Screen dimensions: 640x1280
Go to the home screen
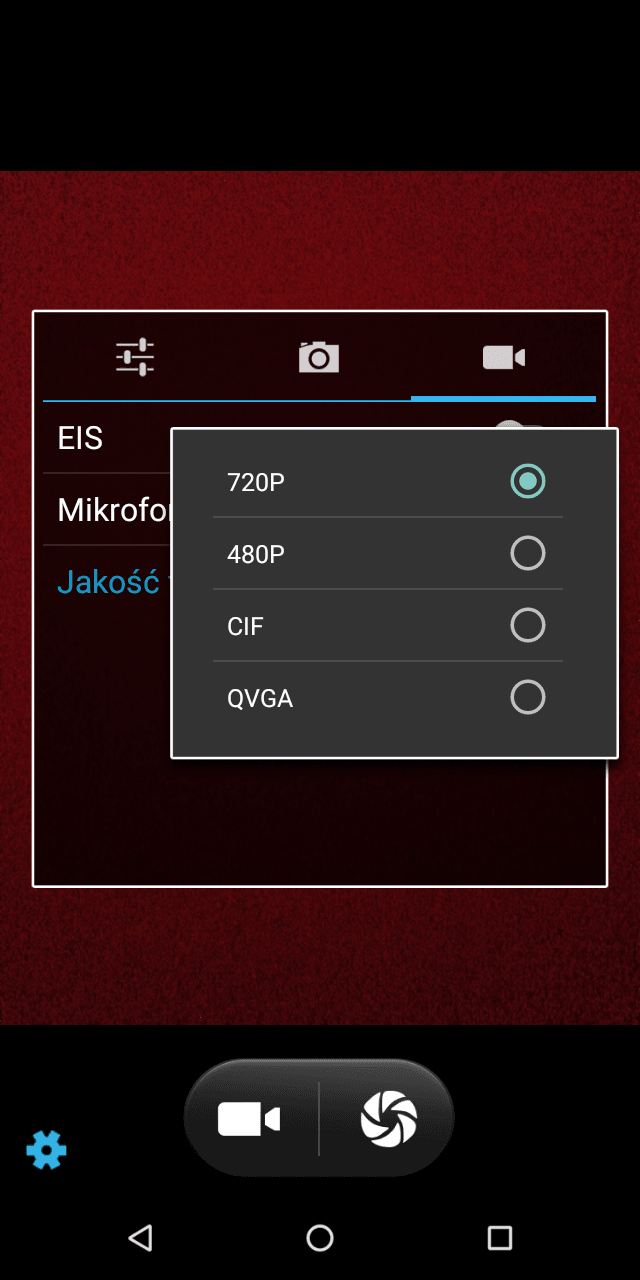tap(320, 1238)
